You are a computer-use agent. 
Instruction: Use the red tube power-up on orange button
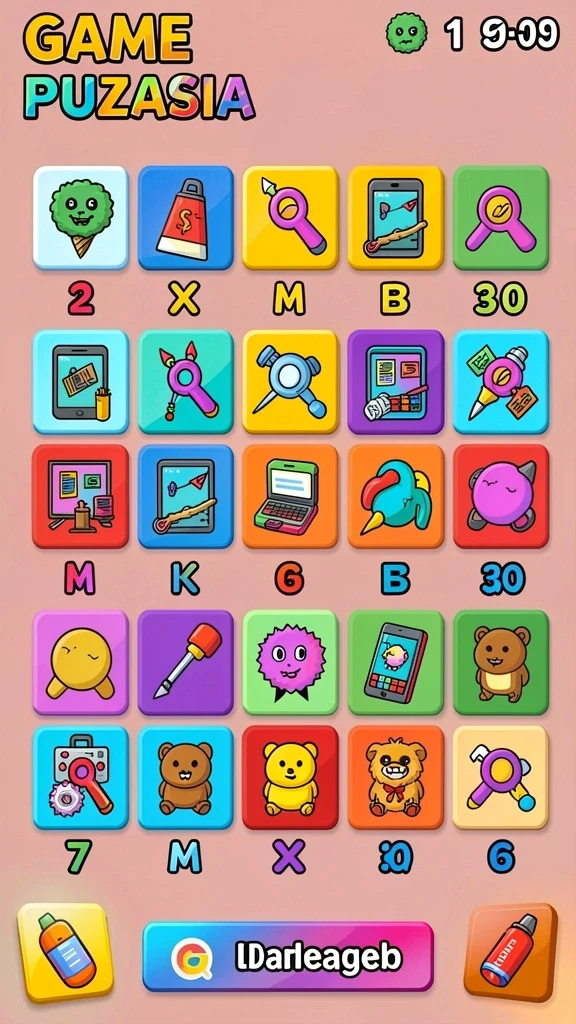(511, 953)
